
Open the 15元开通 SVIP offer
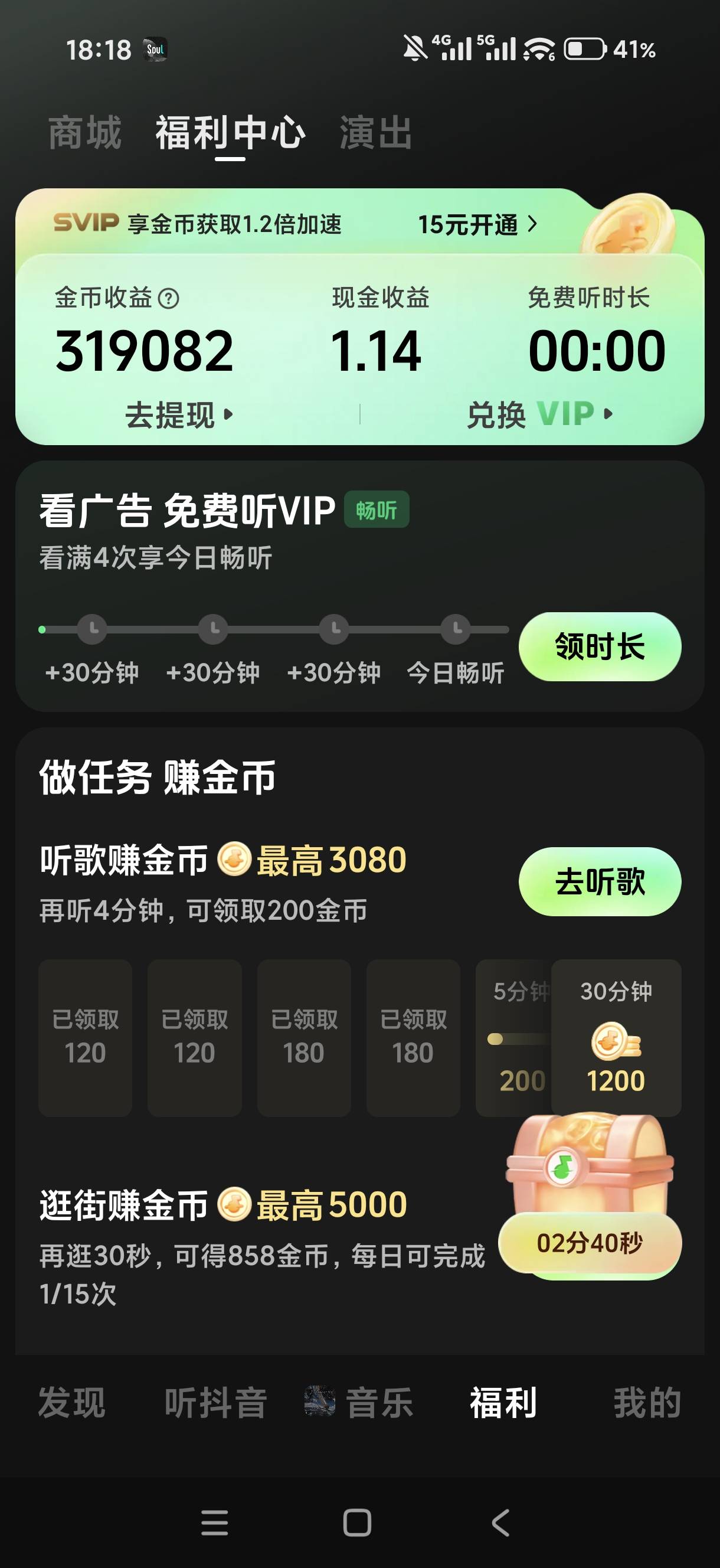[x=478, y=224]
